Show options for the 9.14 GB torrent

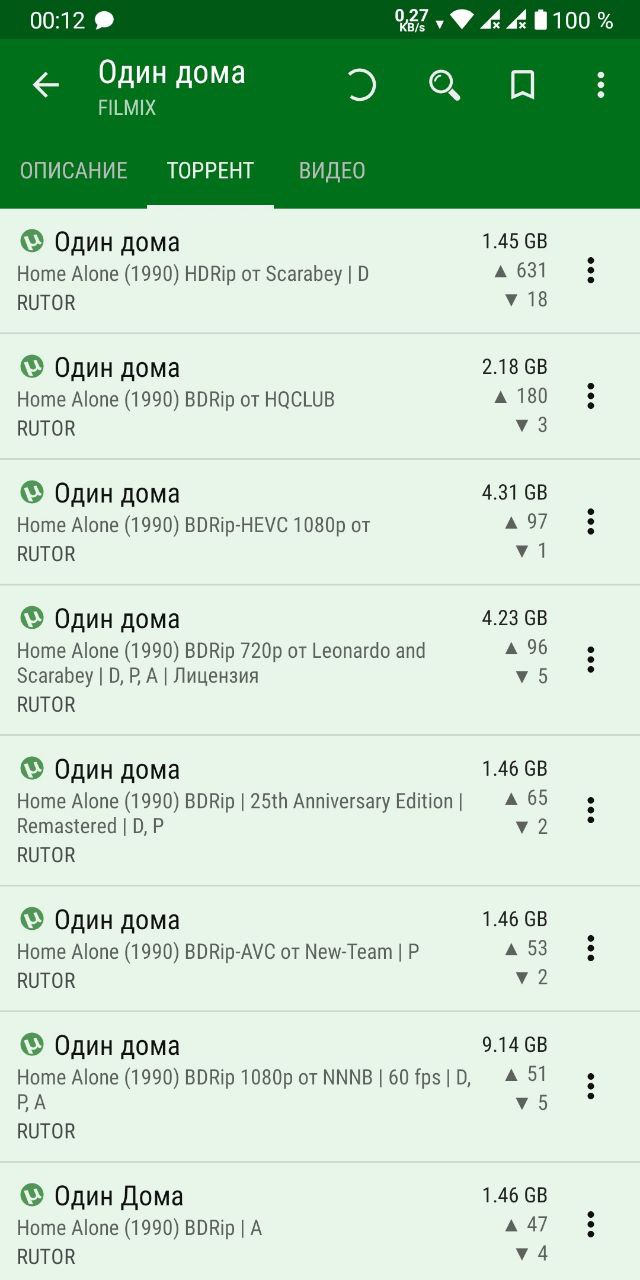tap(591, 1086)
